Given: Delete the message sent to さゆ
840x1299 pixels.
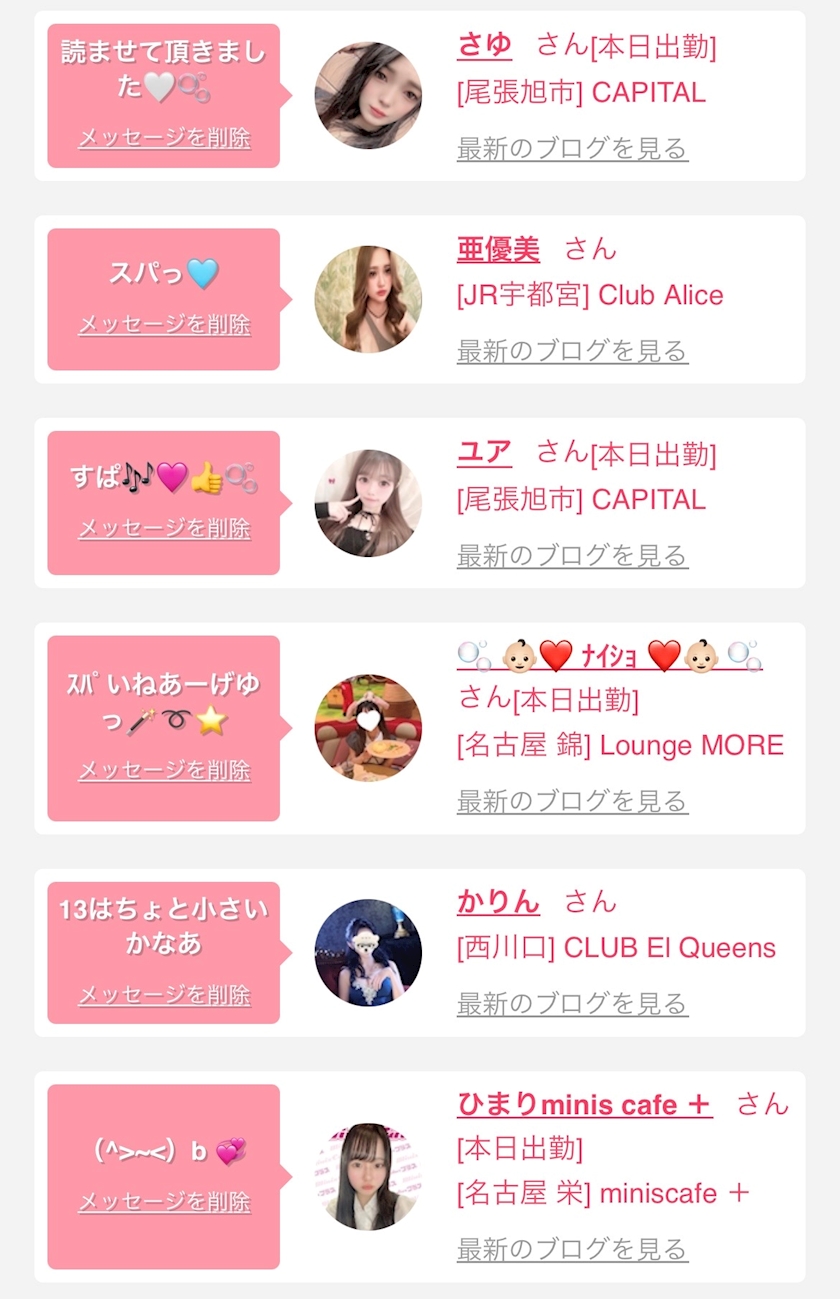Looking at the screenshot, I should click(x=164, y=138).
